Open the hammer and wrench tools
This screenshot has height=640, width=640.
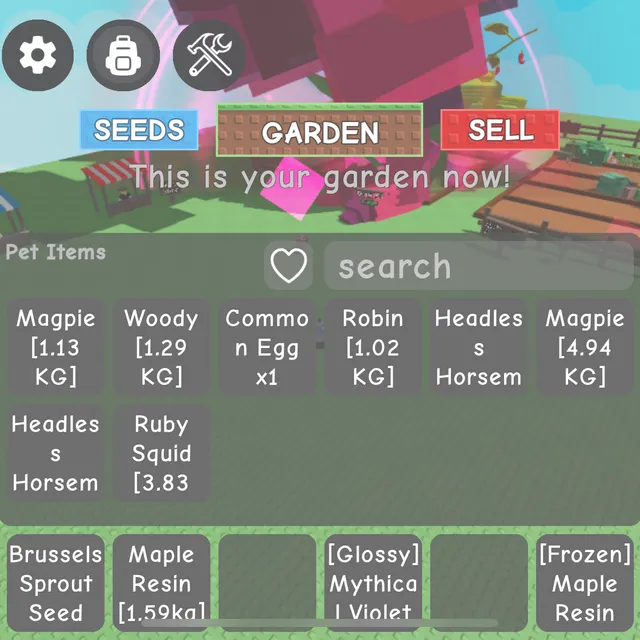(209, 54)
